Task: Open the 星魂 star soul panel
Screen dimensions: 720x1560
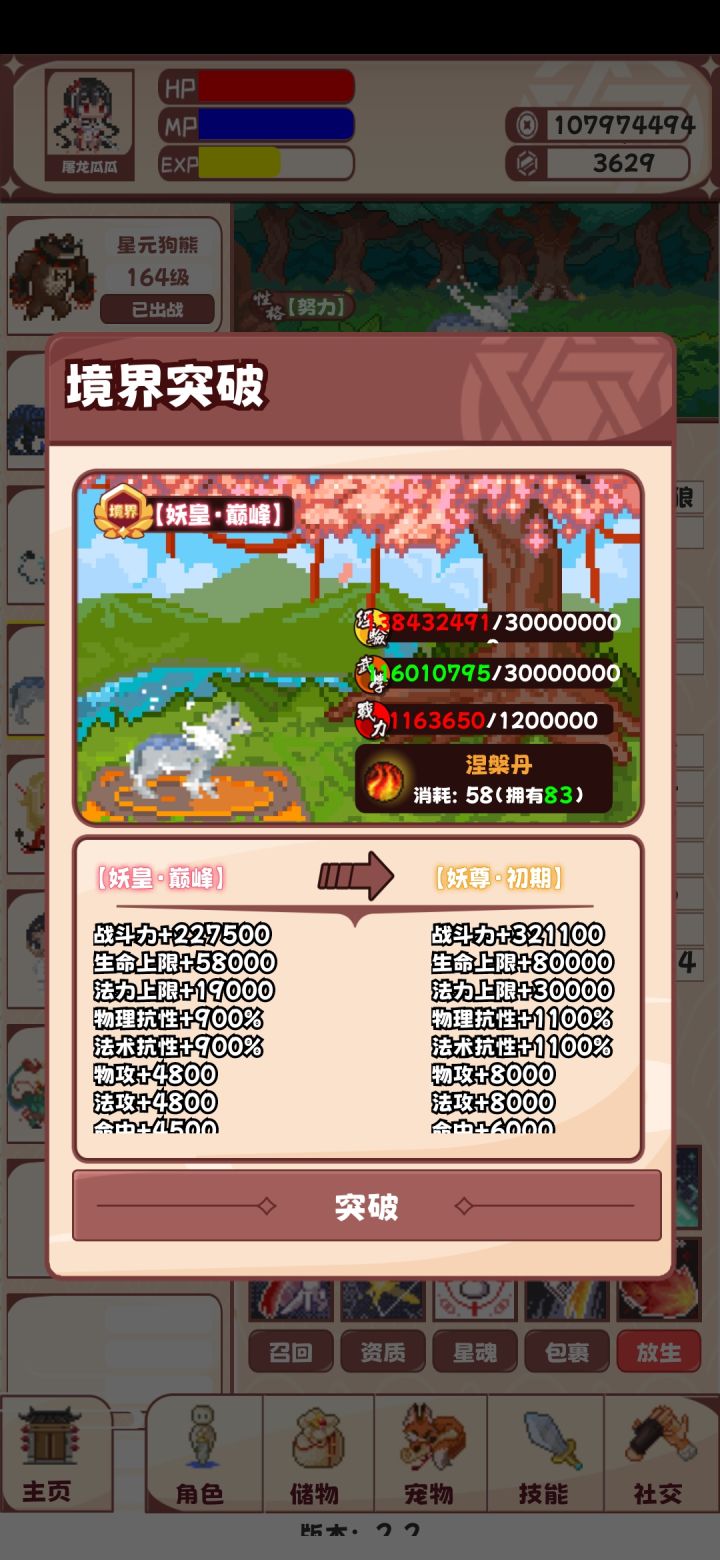Action: point(474,1351)
